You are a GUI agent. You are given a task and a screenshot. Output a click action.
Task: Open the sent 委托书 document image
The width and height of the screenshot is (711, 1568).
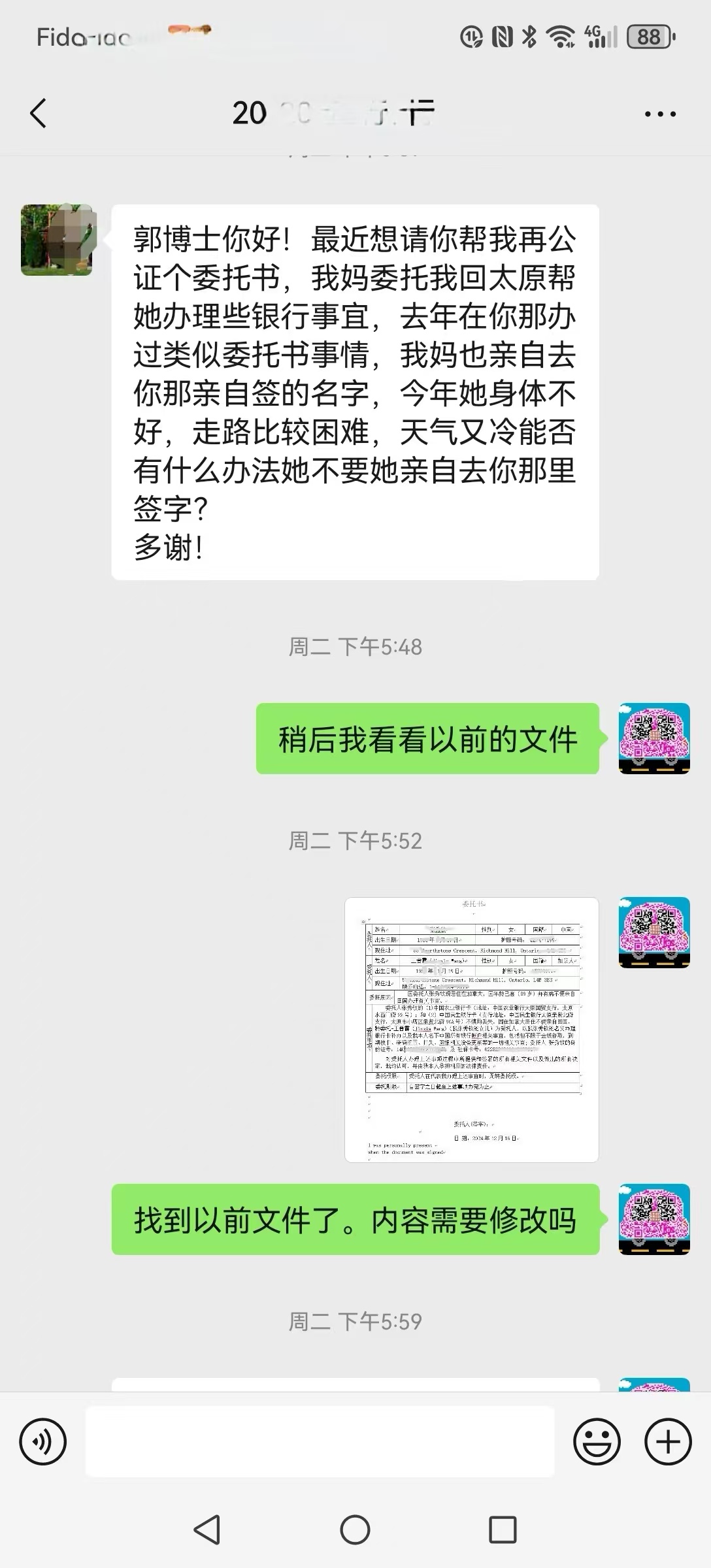point(471,1030)
